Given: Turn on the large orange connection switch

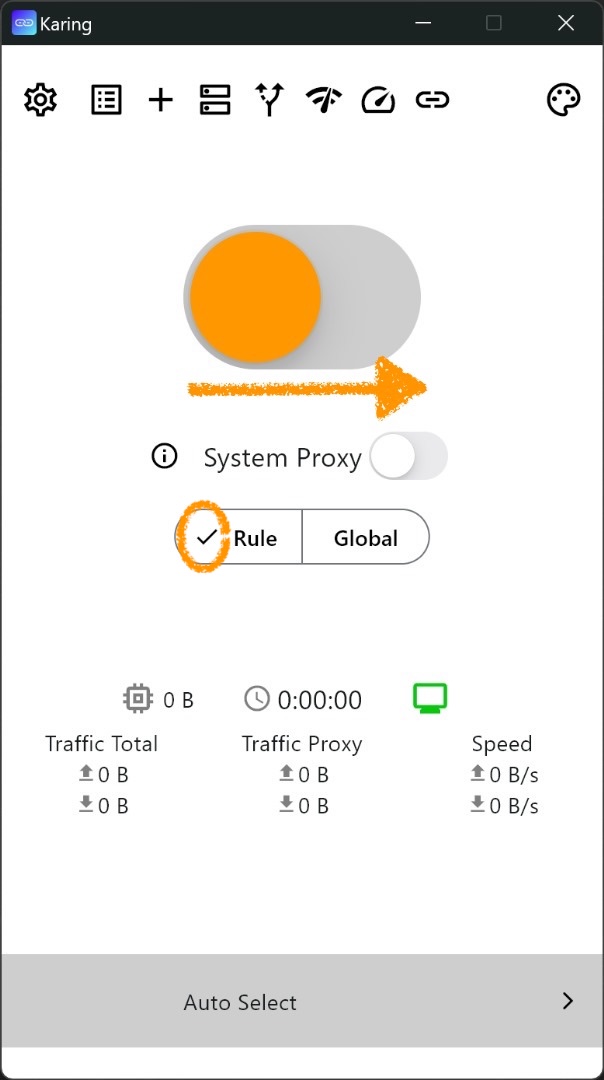Looking at the screenshot, I should pos(302,297).
